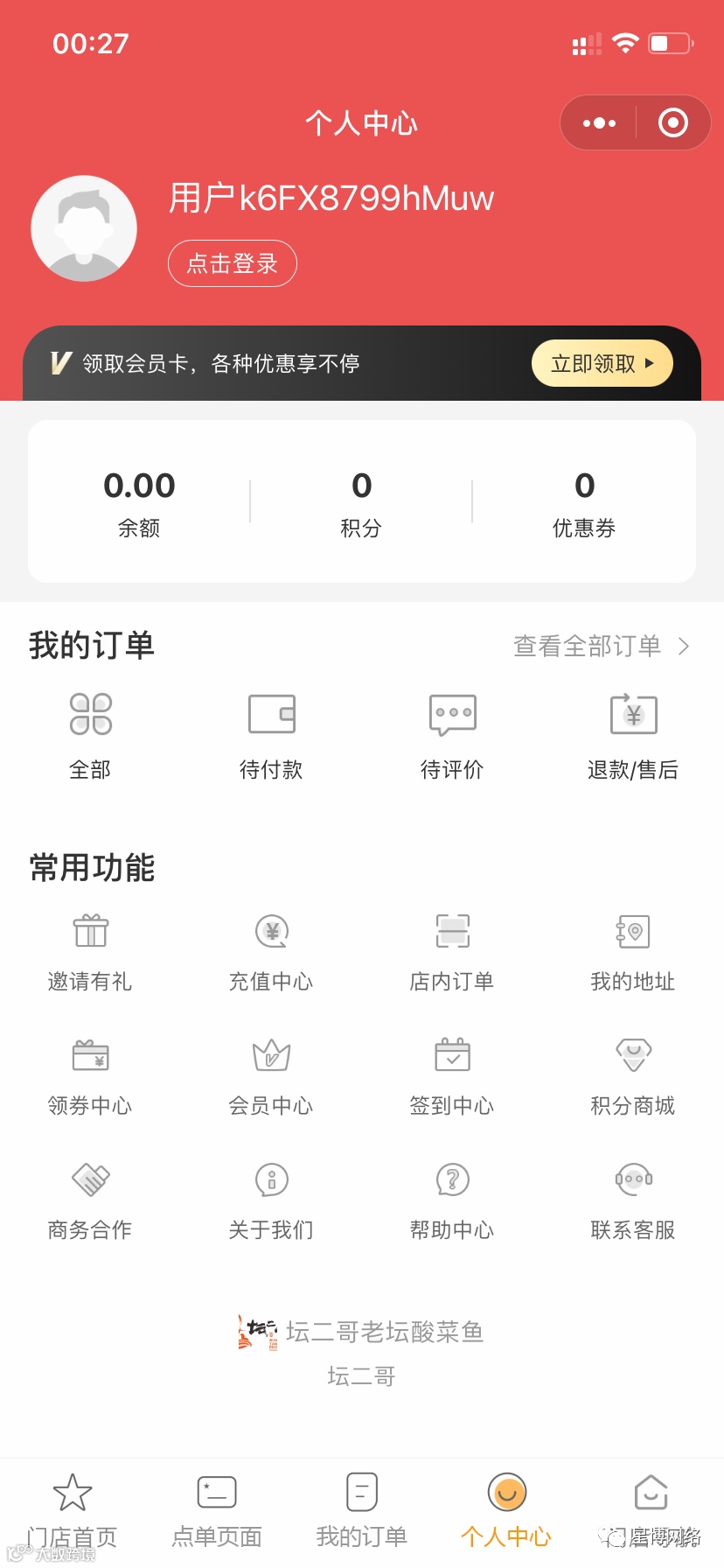The image size is (724, 1568).
Task: Open 店内订单 in-store orders
Action: pos(452,951)
